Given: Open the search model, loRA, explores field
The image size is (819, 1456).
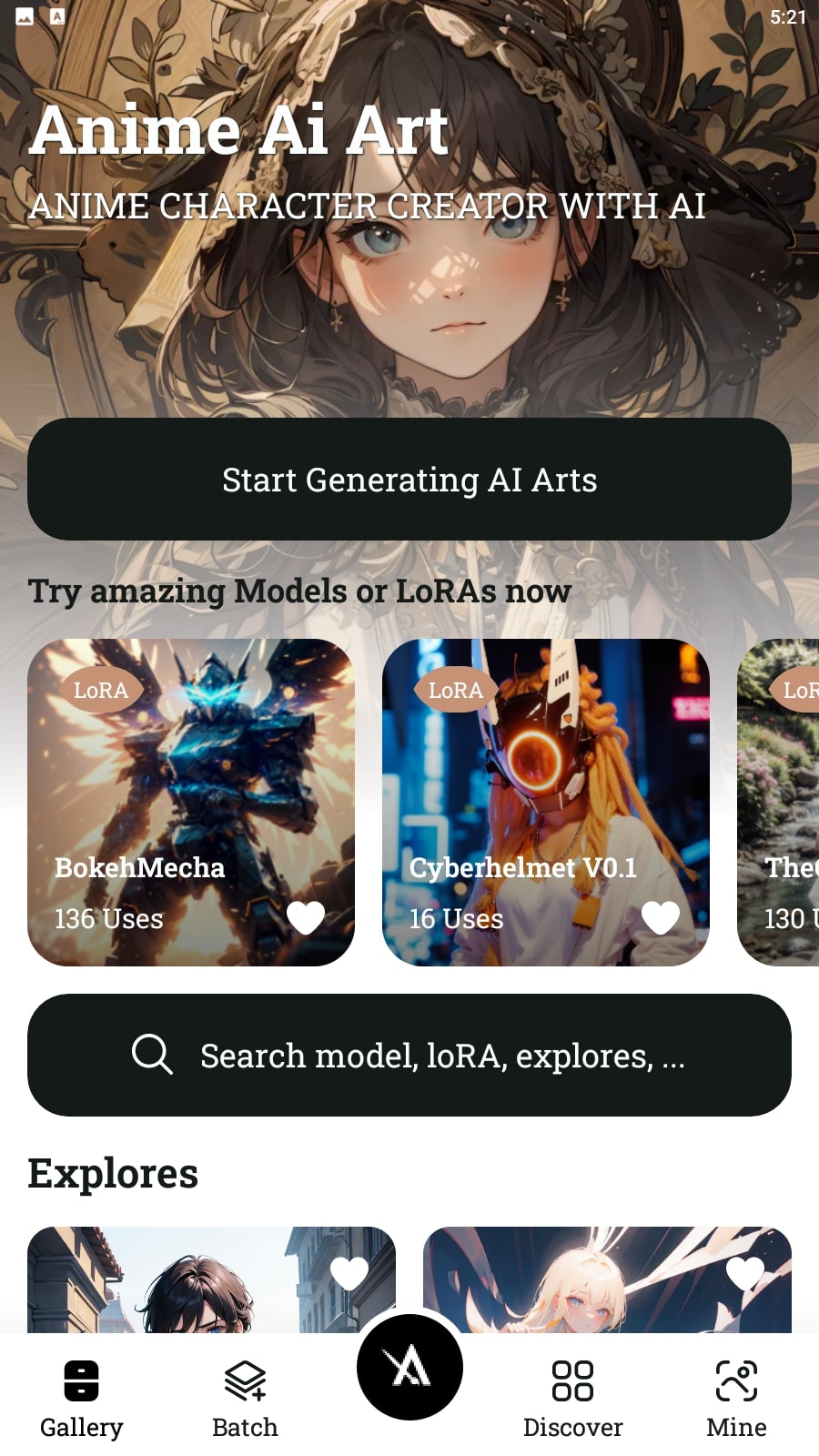Looking at the screenshot, I should click(x=409, y=1056).
